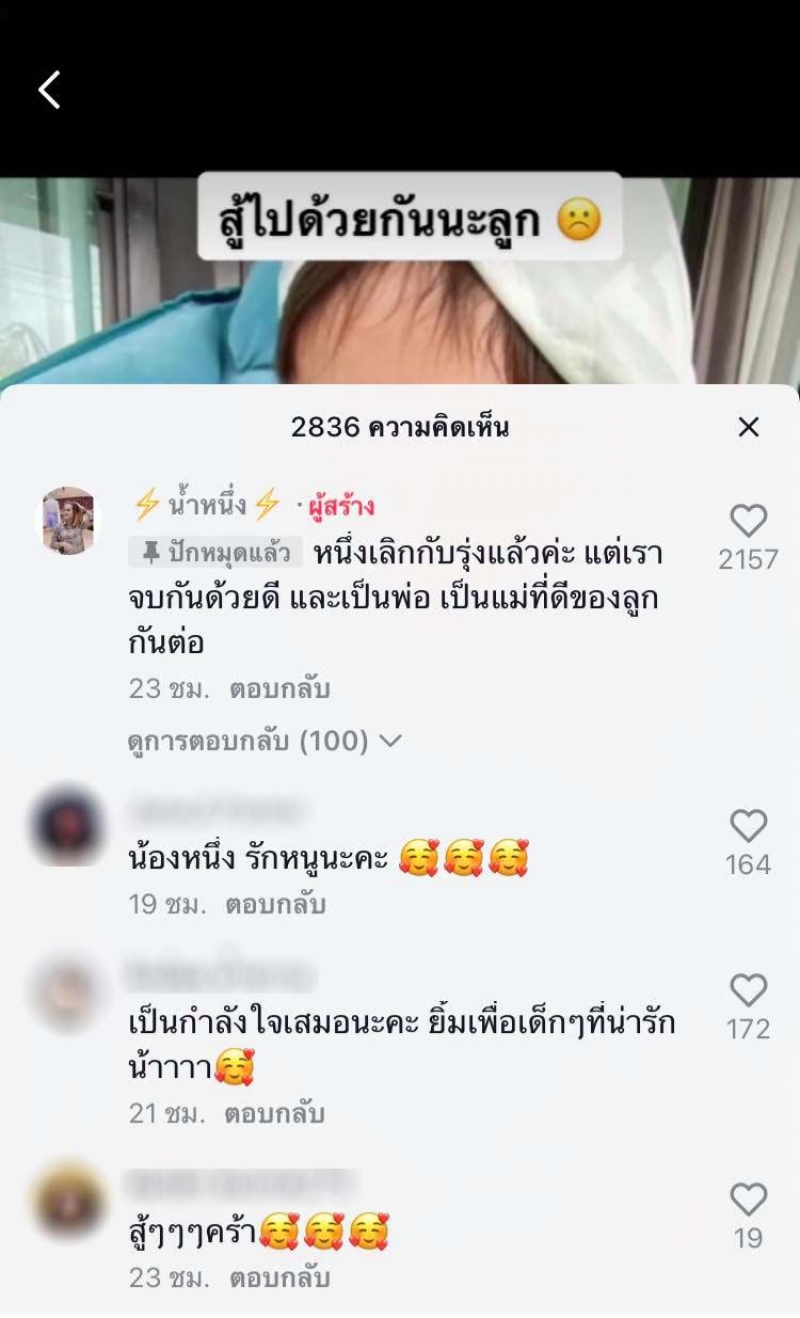
Task: Open the creator name น้ำหนึ่ง
Action: pyautogui.click(x=207, y=506)
